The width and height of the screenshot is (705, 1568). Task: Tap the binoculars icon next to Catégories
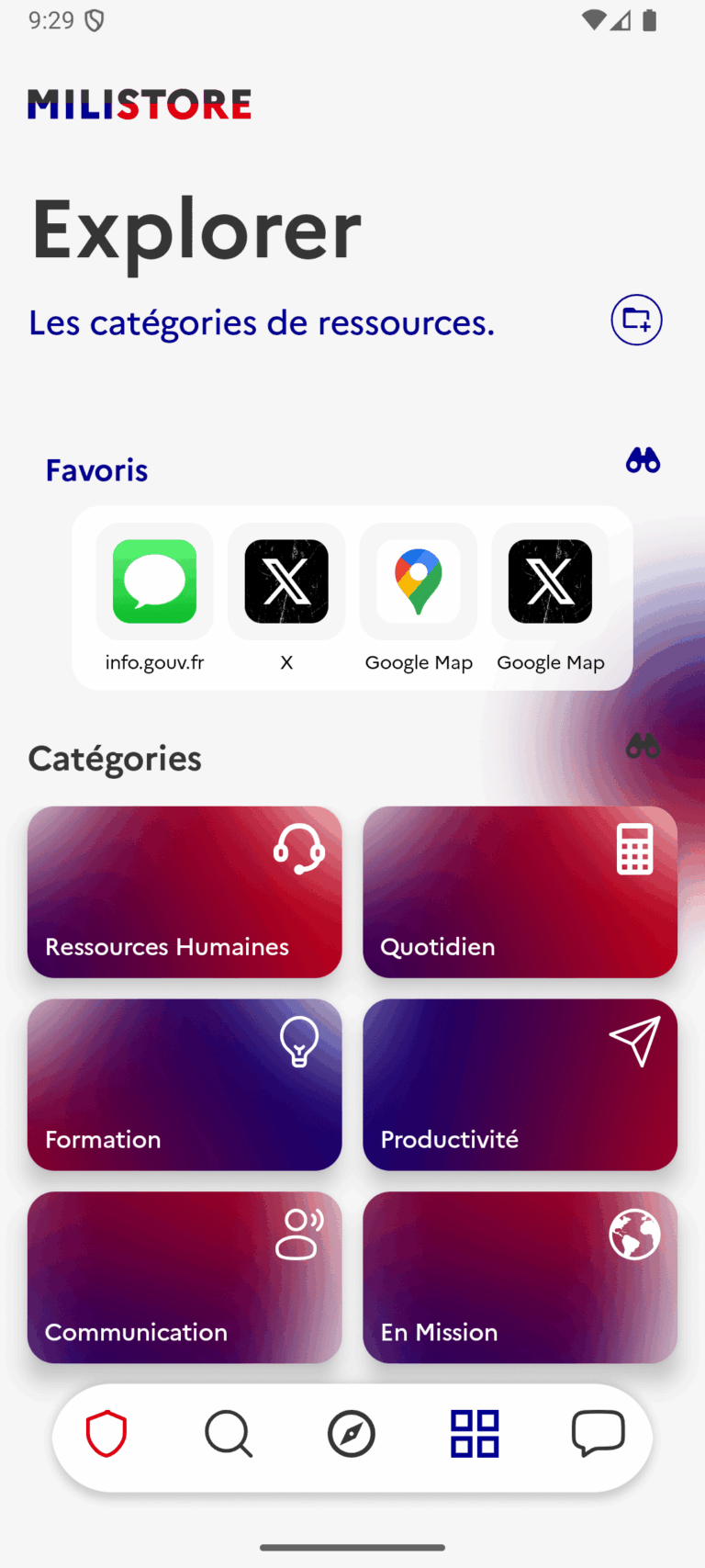point(643,746)
